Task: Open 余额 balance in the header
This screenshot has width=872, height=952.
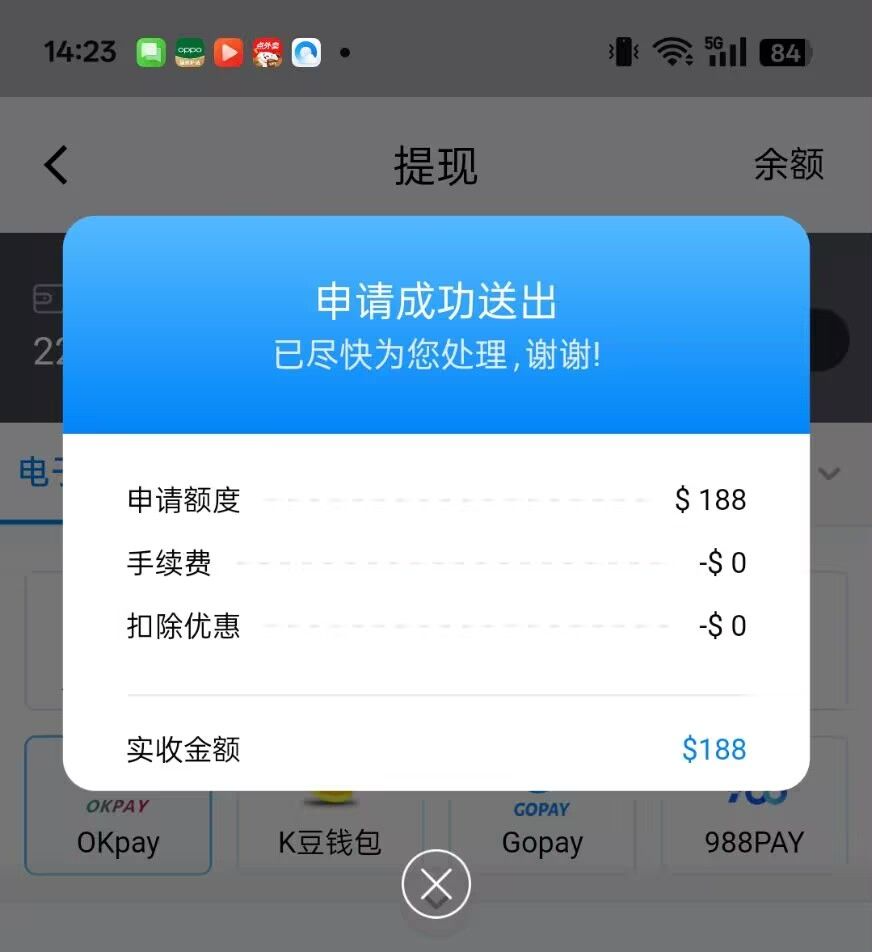Action: (x=788, y=165)
